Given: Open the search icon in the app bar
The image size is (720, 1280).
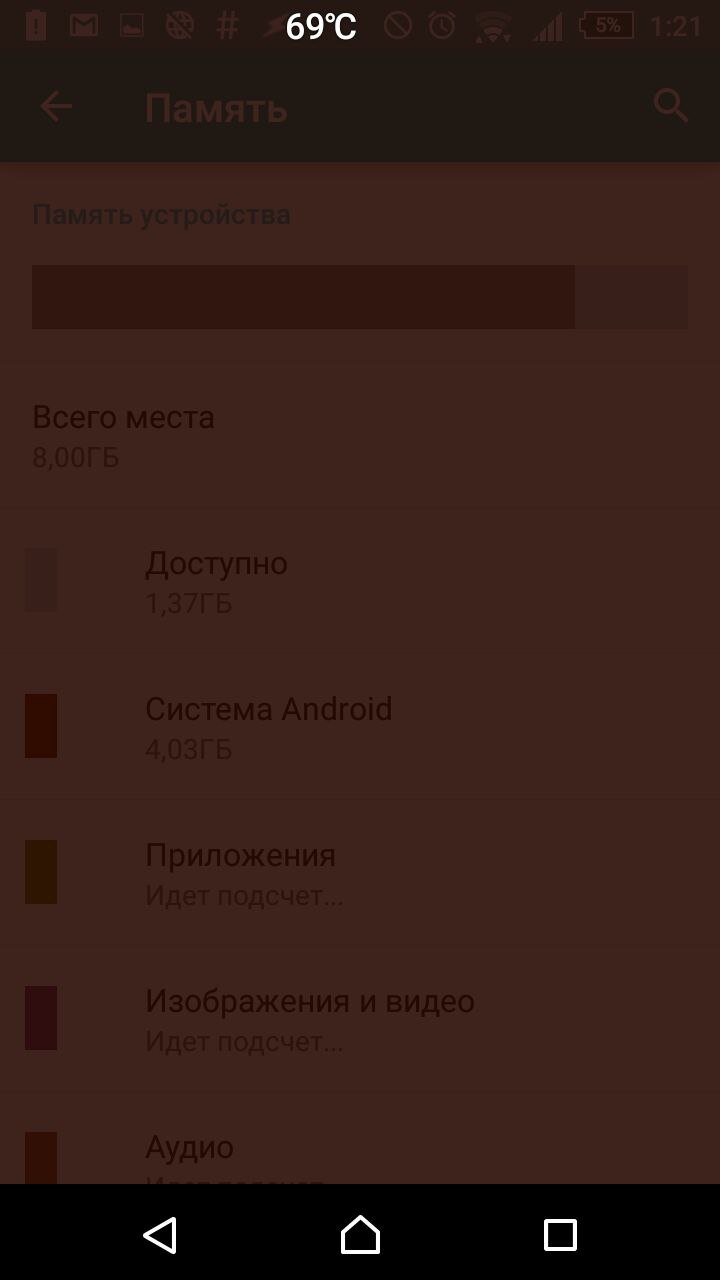Looking at the screenshot, I should coord(670,105).
